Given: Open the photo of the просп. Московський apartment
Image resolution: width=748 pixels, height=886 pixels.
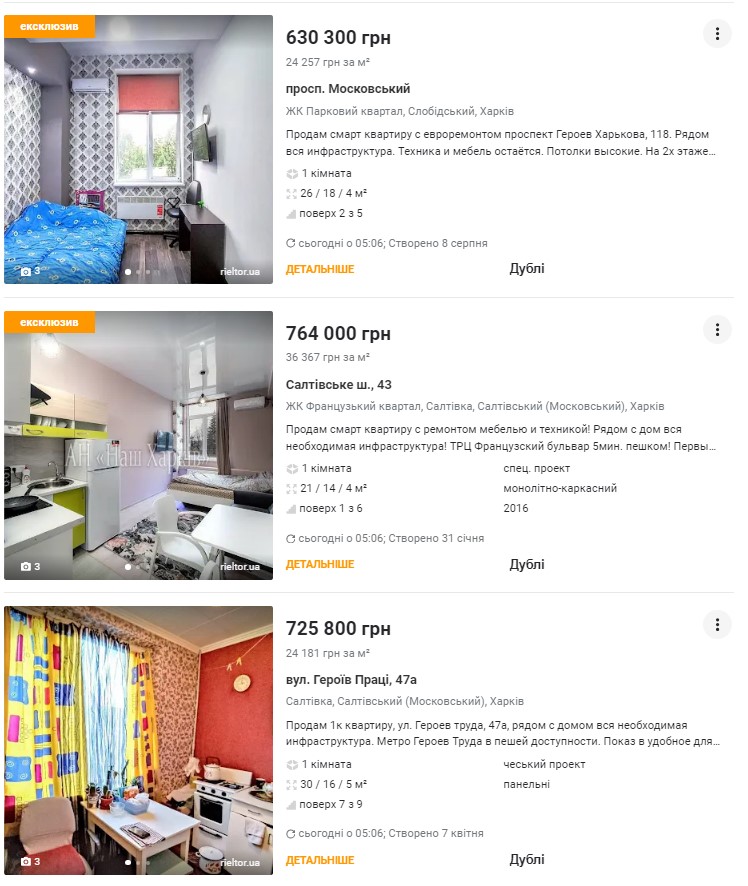Looking at the screenshot, I should tap(139, 150).
